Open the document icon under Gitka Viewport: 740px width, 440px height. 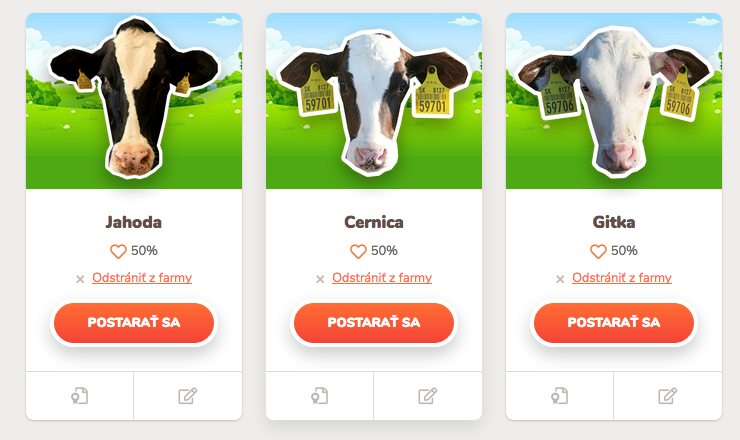click(x=560, y=396)
